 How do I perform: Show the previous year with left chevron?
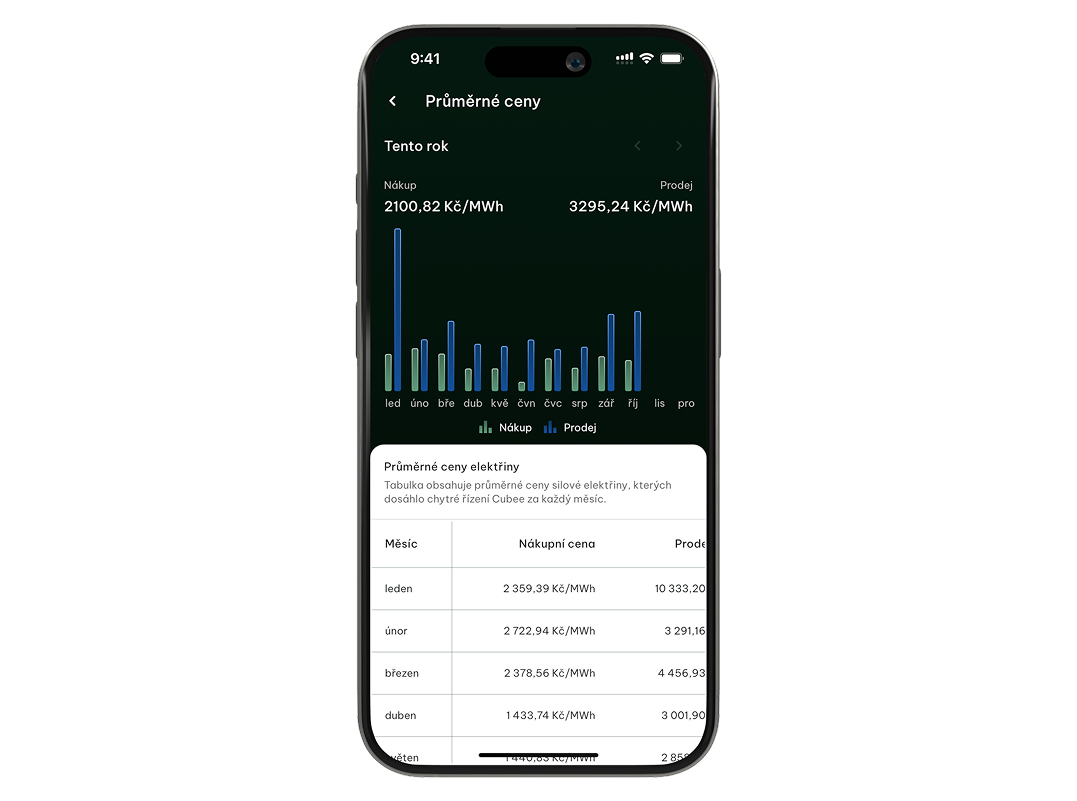pos(638,146)
